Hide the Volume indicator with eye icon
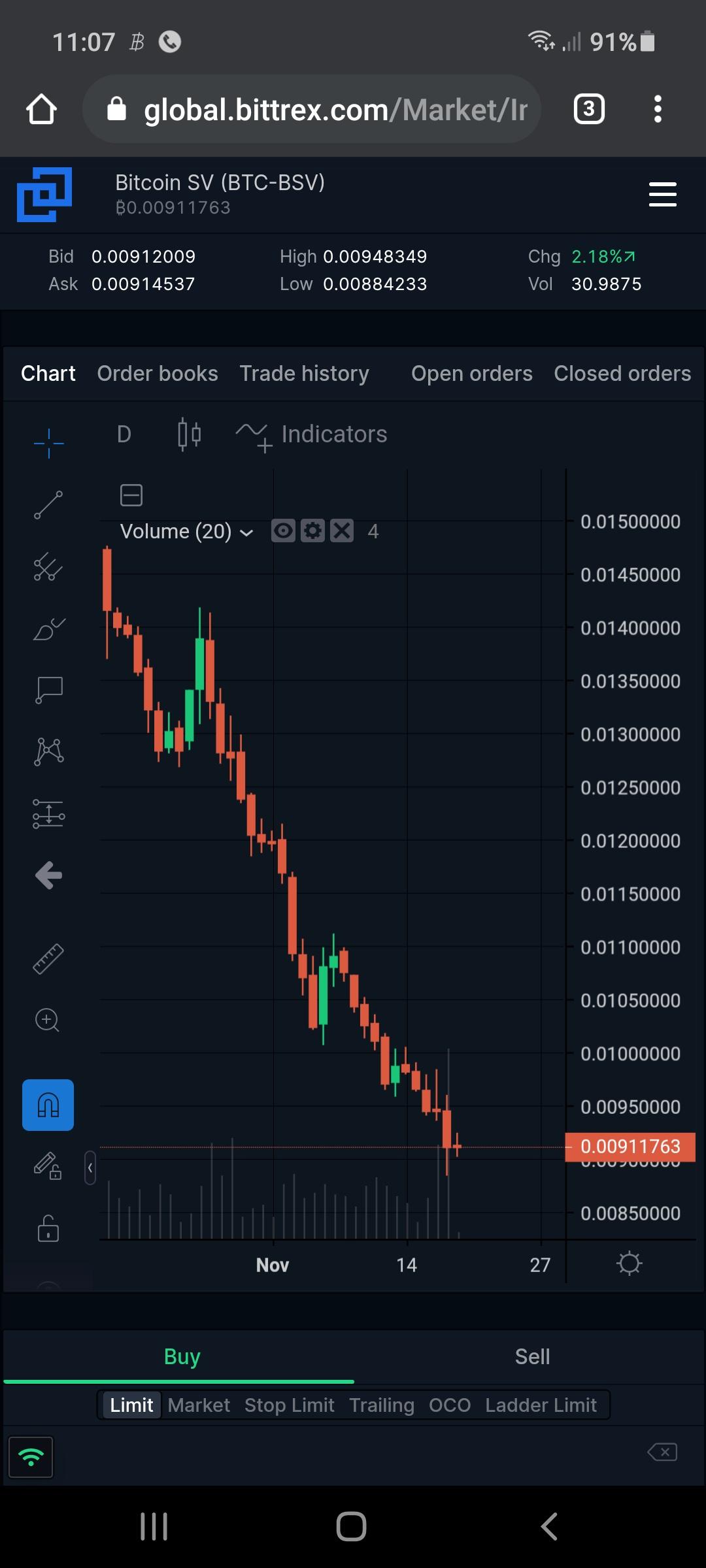 (x=283, y=531)
